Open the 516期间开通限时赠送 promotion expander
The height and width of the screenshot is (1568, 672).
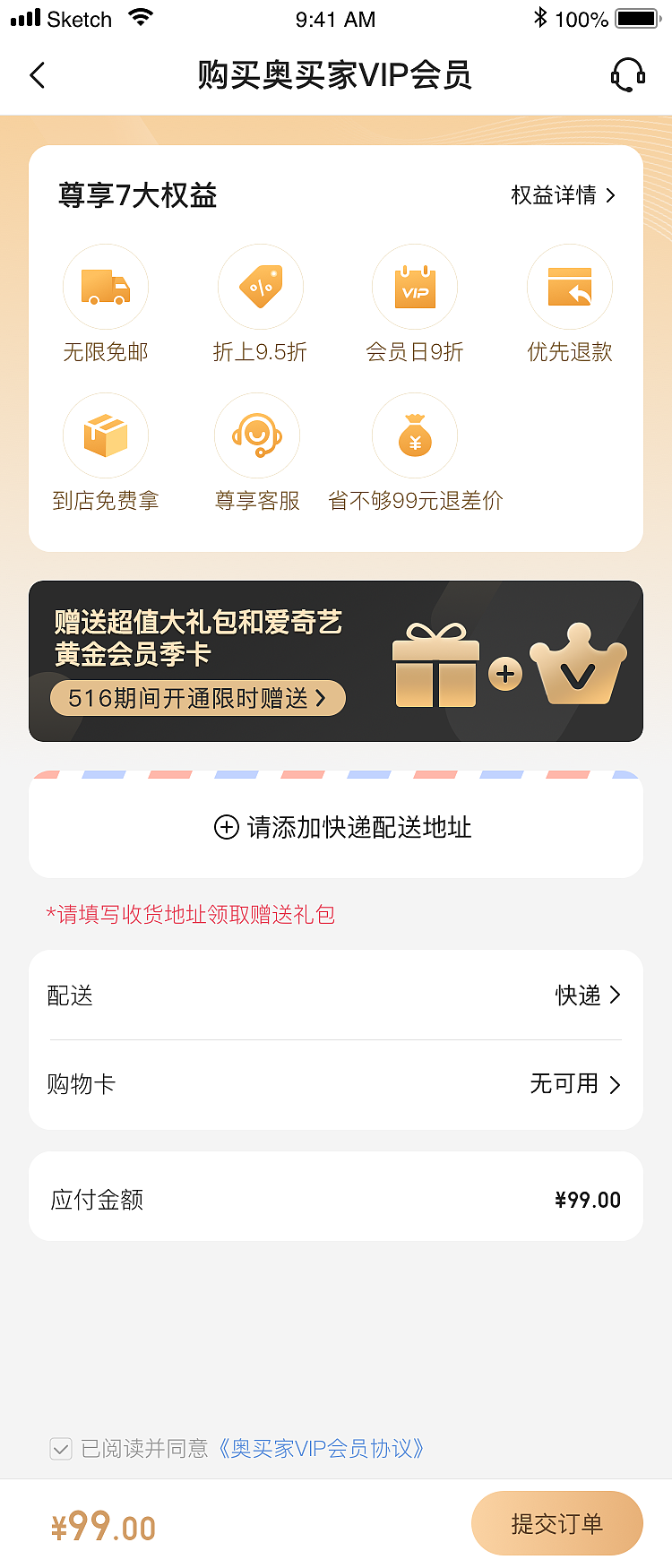(x=197, y=698)
